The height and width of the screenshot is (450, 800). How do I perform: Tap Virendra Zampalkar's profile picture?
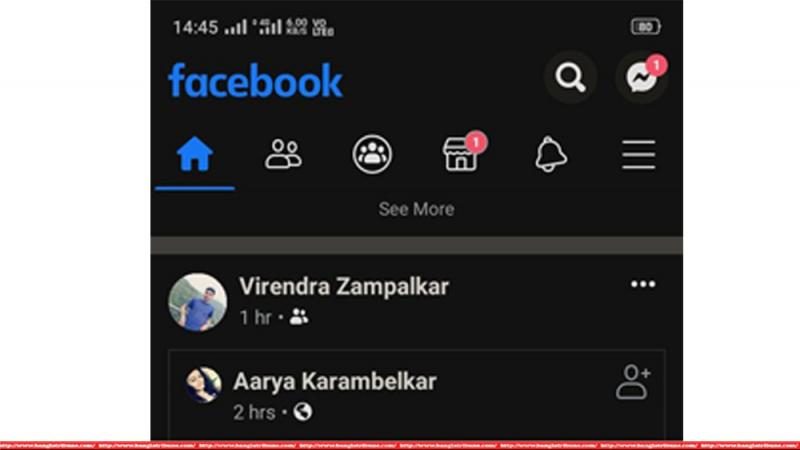pos(197,302)
